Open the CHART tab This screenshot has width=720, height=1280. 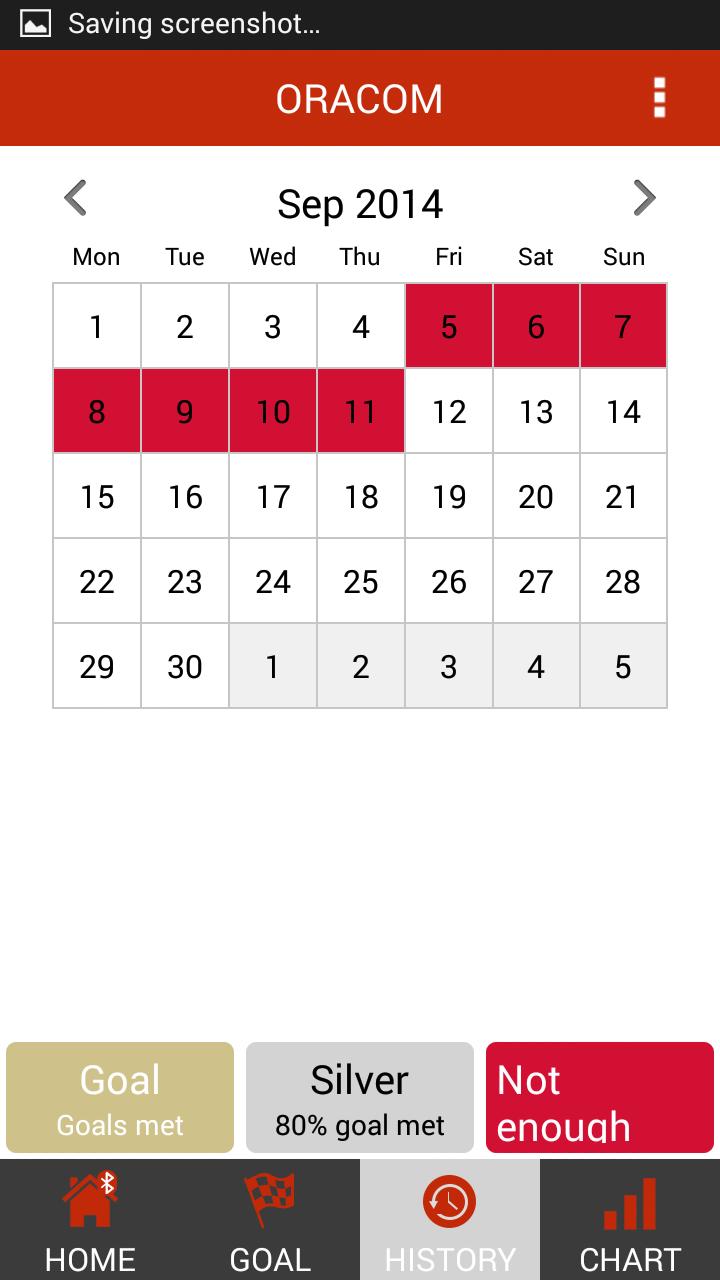click(x=630, y=1220)
